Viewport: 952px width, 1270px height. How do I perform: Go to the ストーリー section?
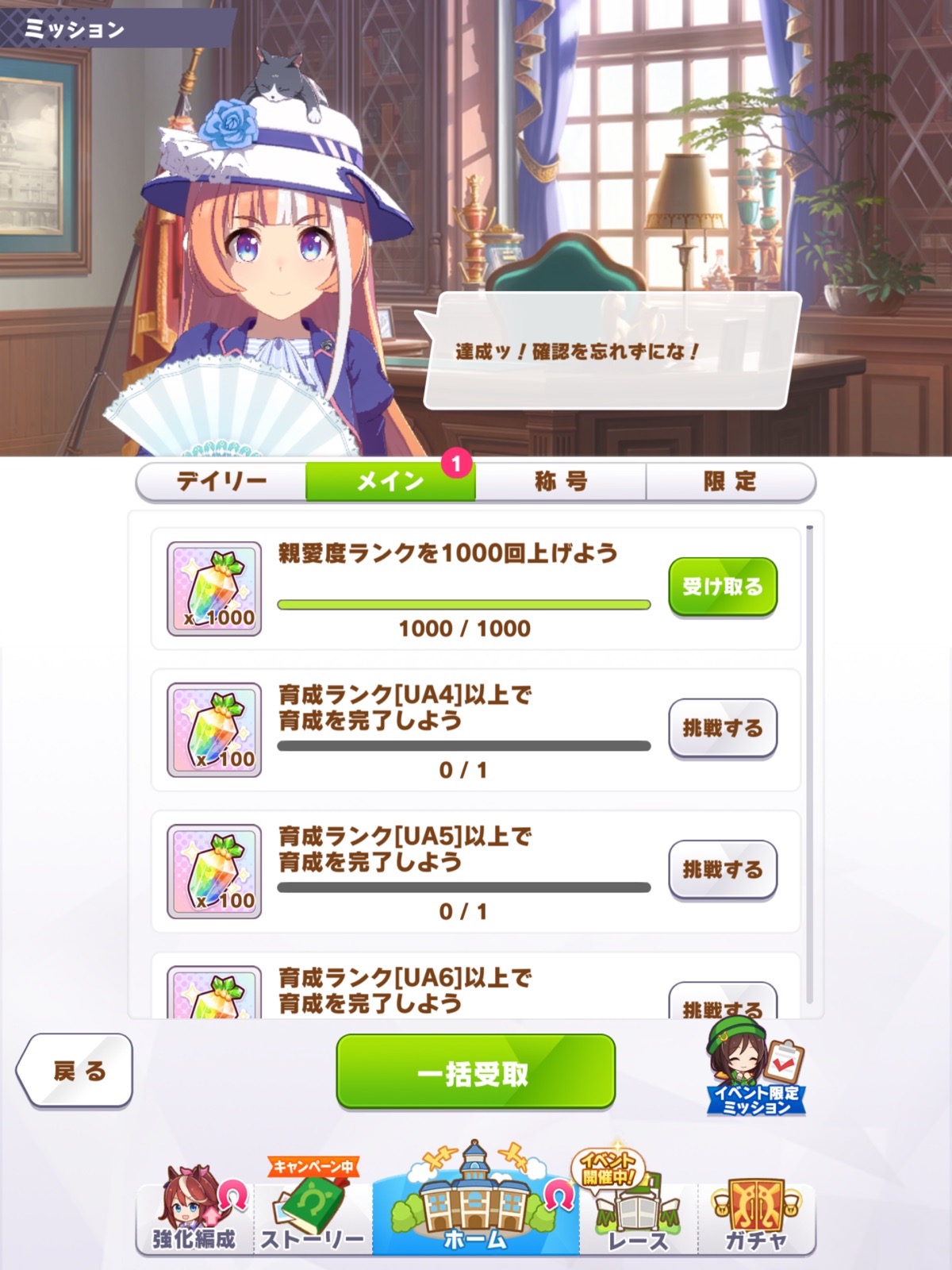pos(313,1214)
